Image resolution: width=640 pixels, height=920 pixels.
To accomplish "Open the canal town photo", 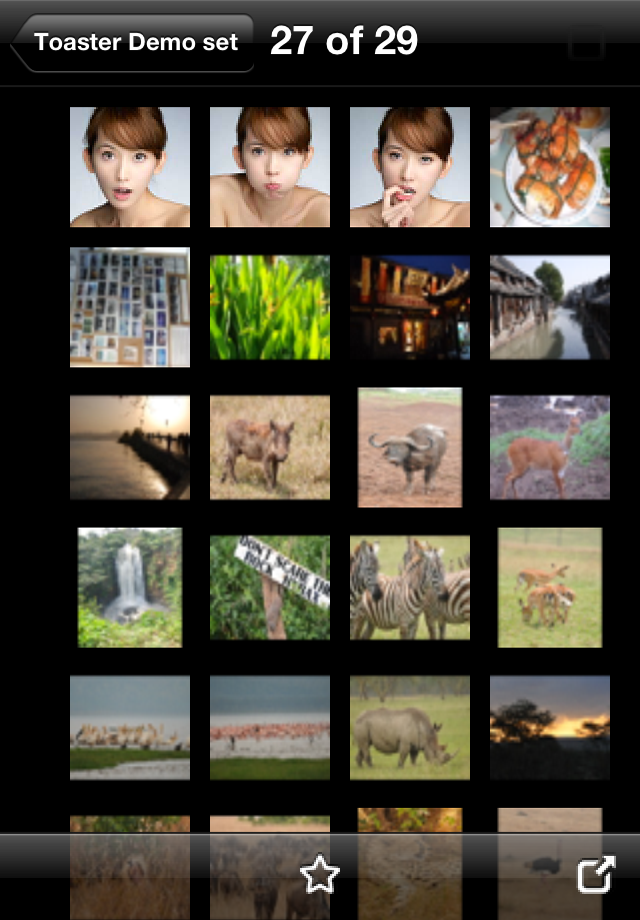I will pyautogui.click(x=550, y=307).
